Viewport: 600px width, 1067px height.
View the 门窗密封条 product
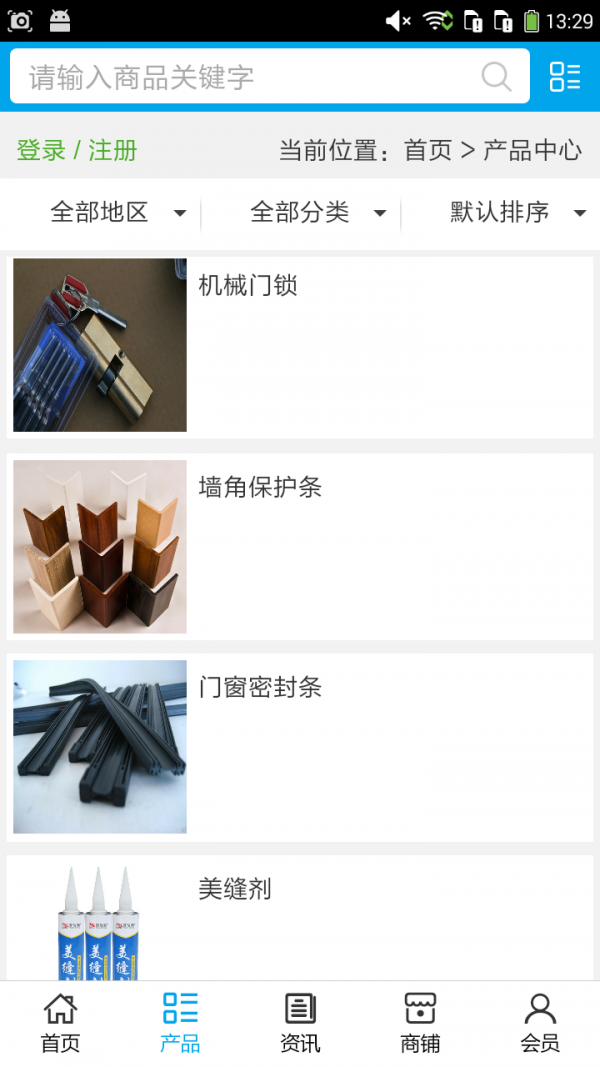300,747
